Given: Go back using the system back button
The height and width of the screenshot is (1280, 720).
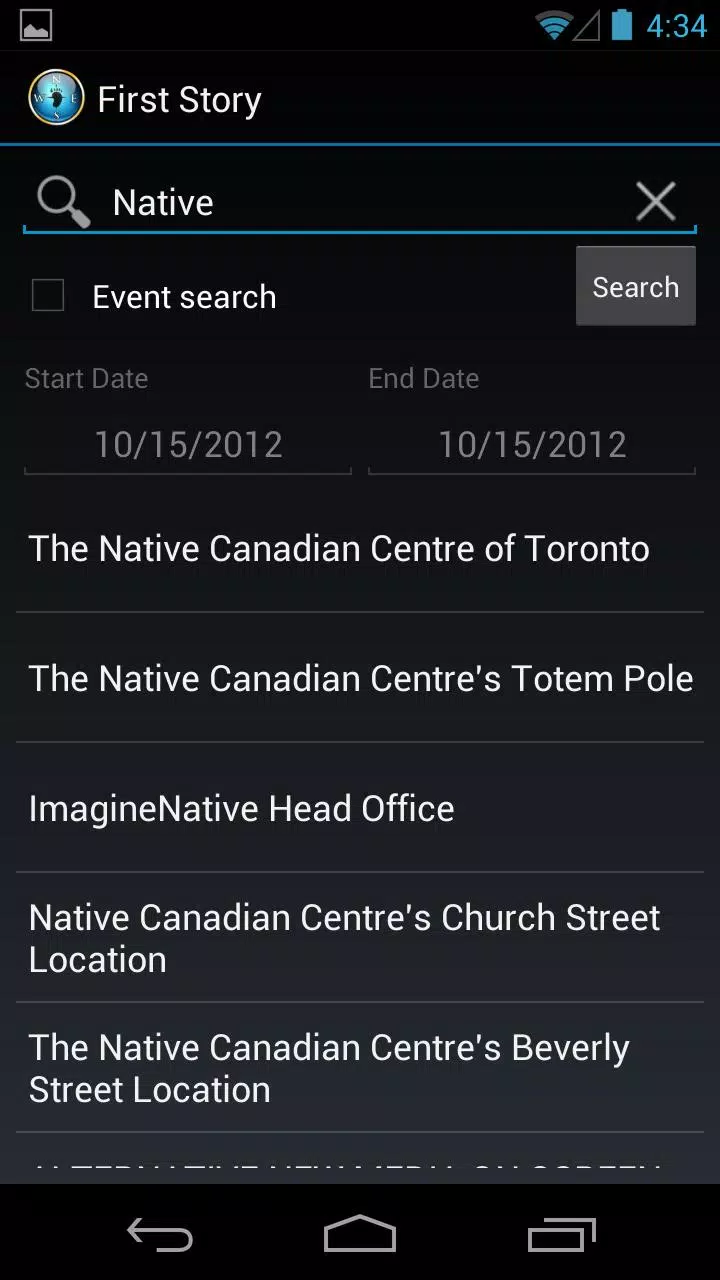Looking at the screenshot, I should tap(160, 1234).
